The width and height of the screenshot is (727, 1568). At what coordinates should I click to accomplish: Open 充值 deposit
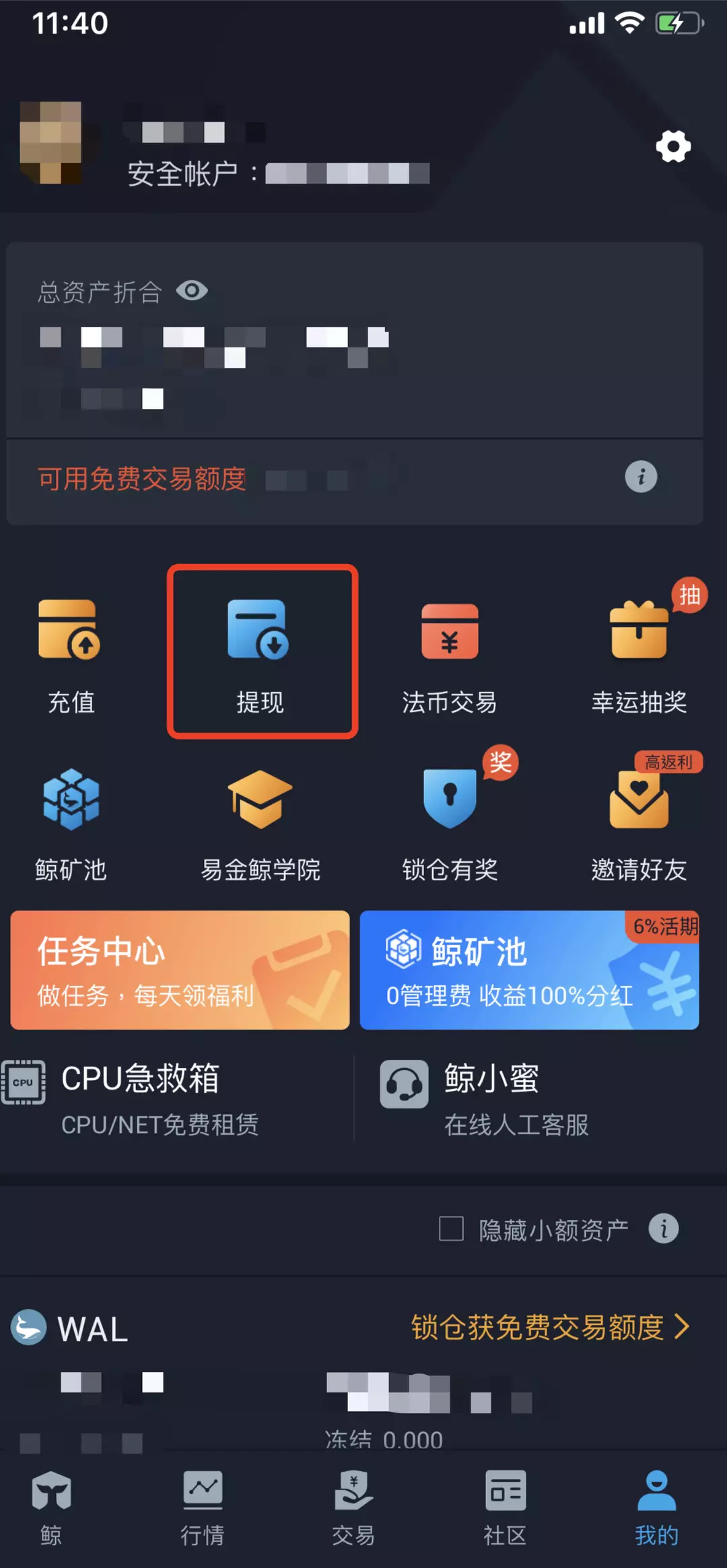71,654
